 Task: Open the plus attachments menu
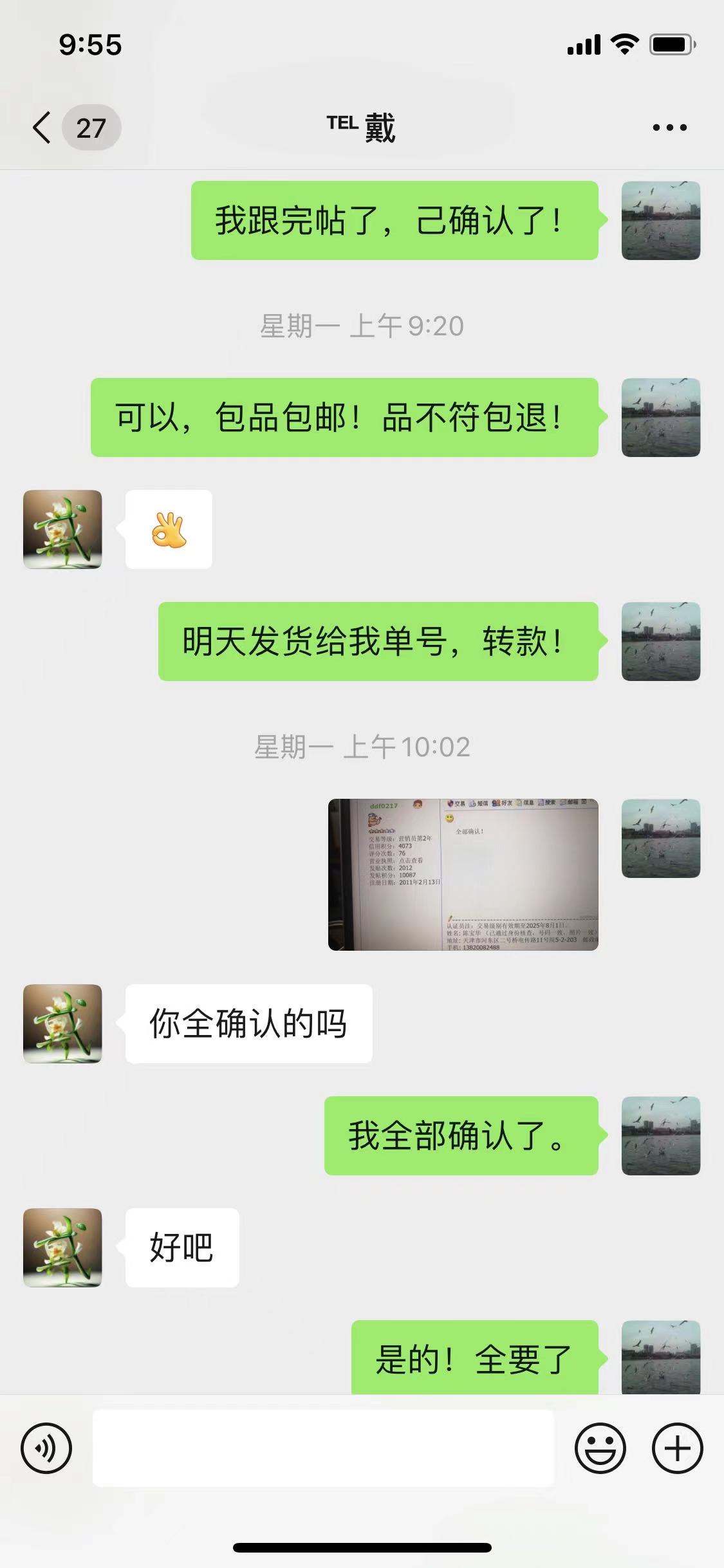click(x=677, y=1448)
